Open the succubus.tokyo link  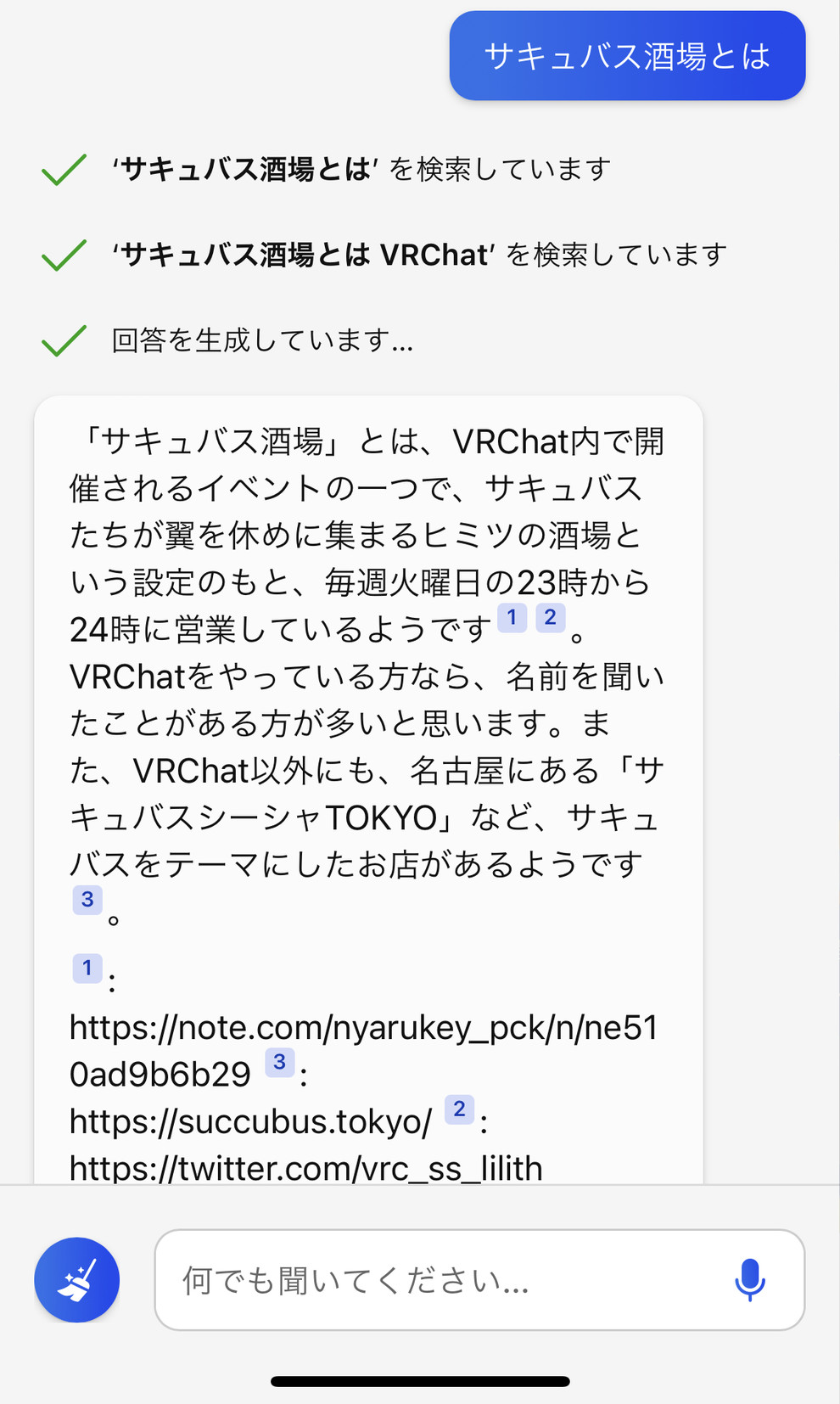251,1121
